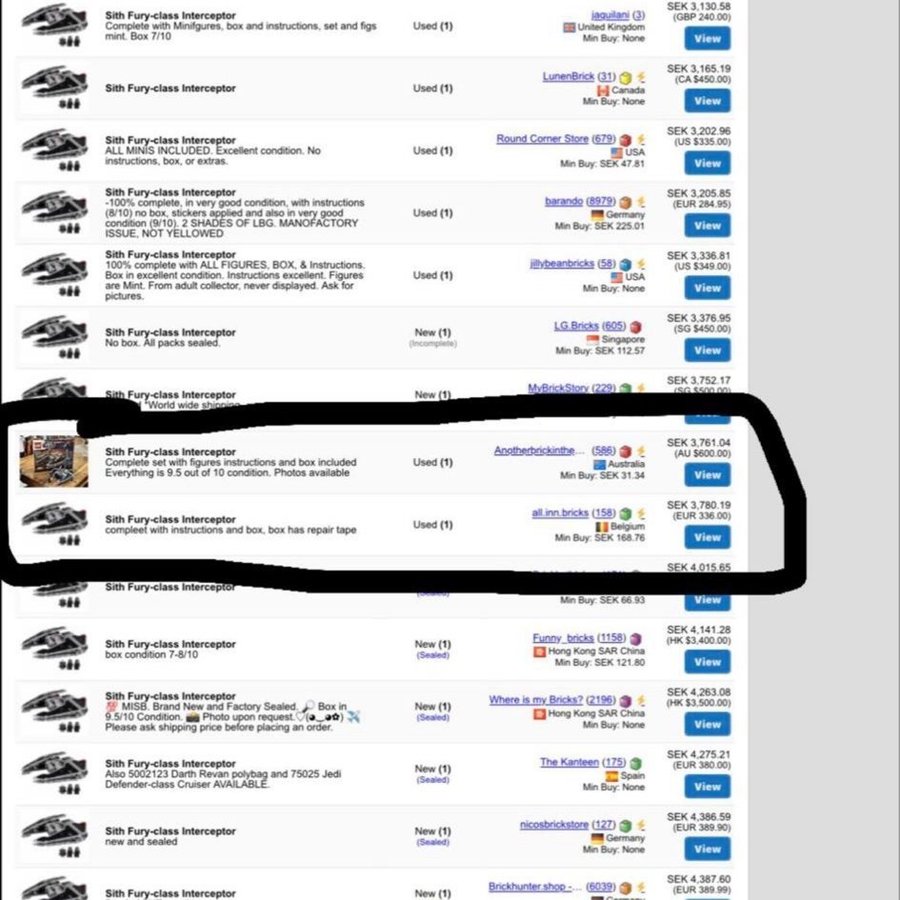Open The Kanteen seller link

[x=569, y=762]
